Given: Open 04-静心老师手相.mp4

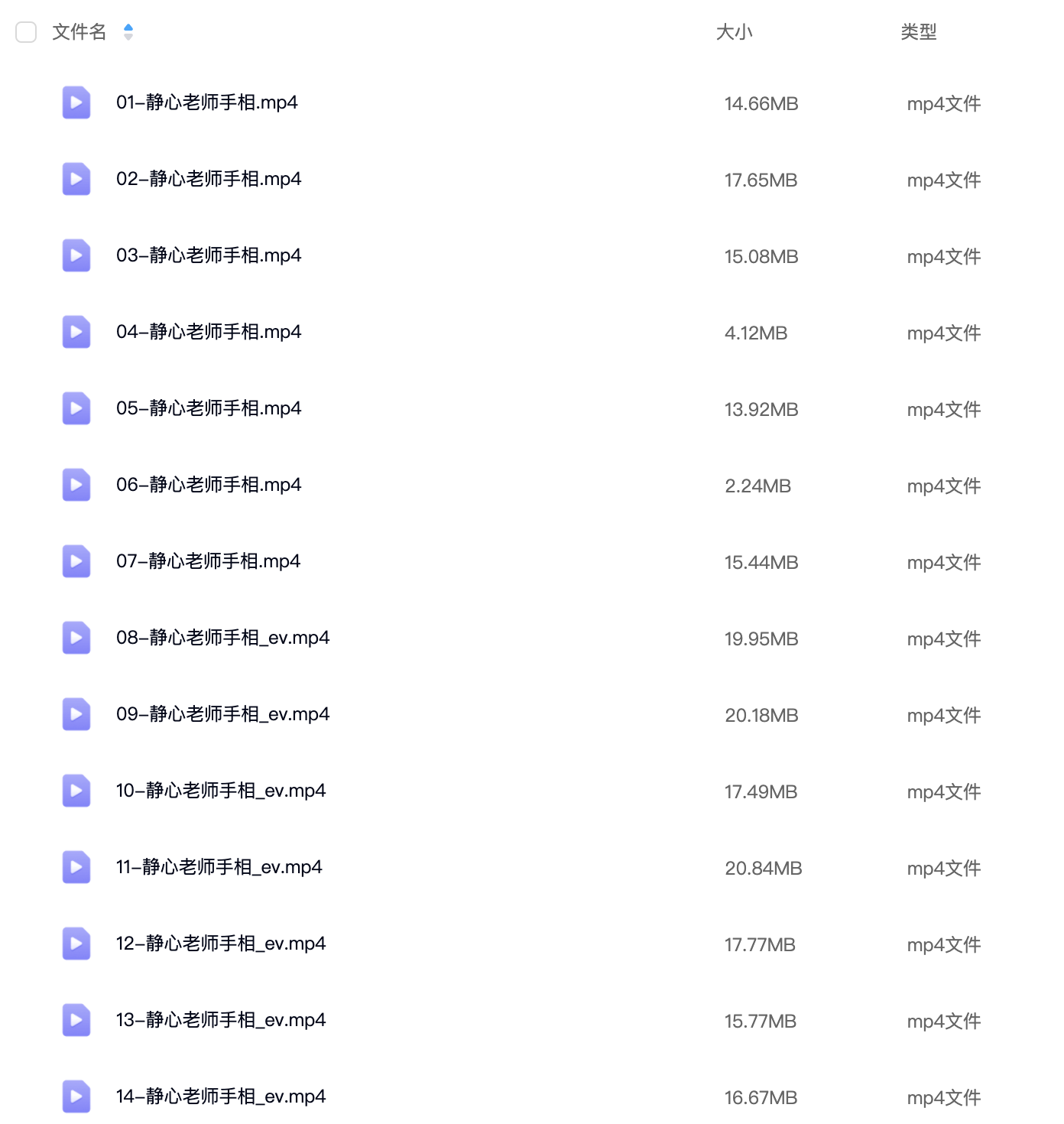Looking at the screenshot, I should 208,332.
